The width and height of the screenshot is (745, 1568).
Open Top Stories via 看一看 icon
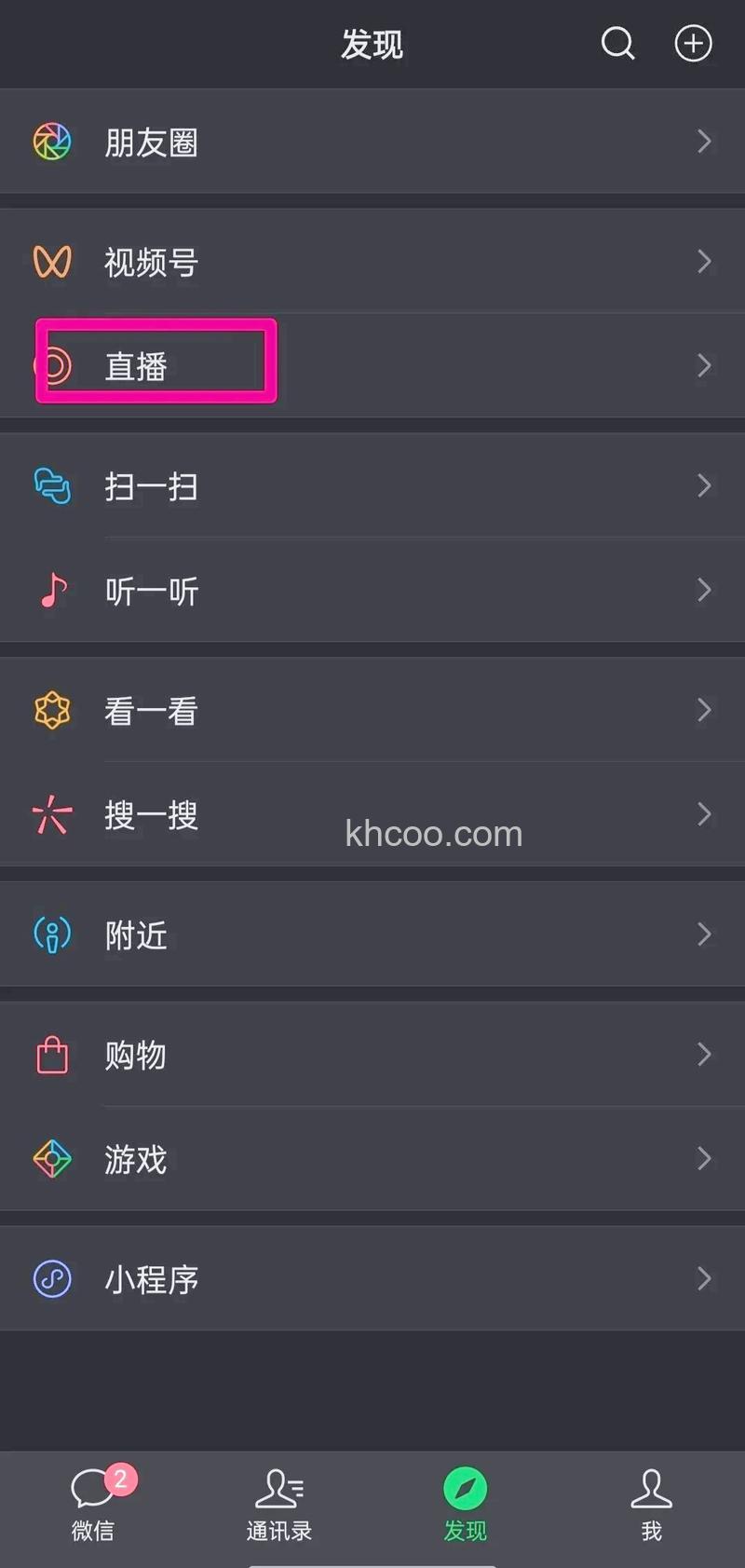tap(51, 710)
